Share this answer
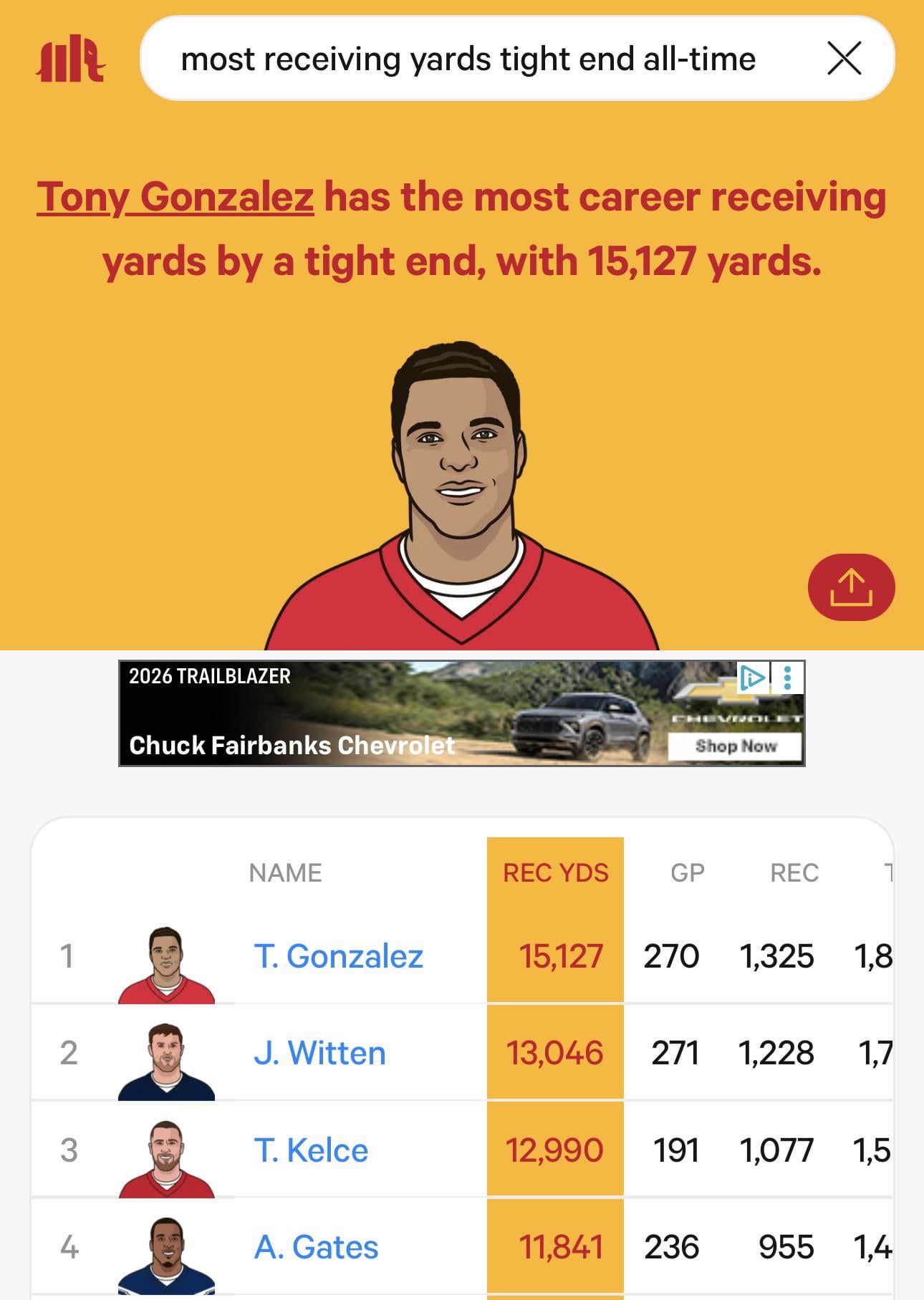The image size is (924, 1300). point(851,587)
